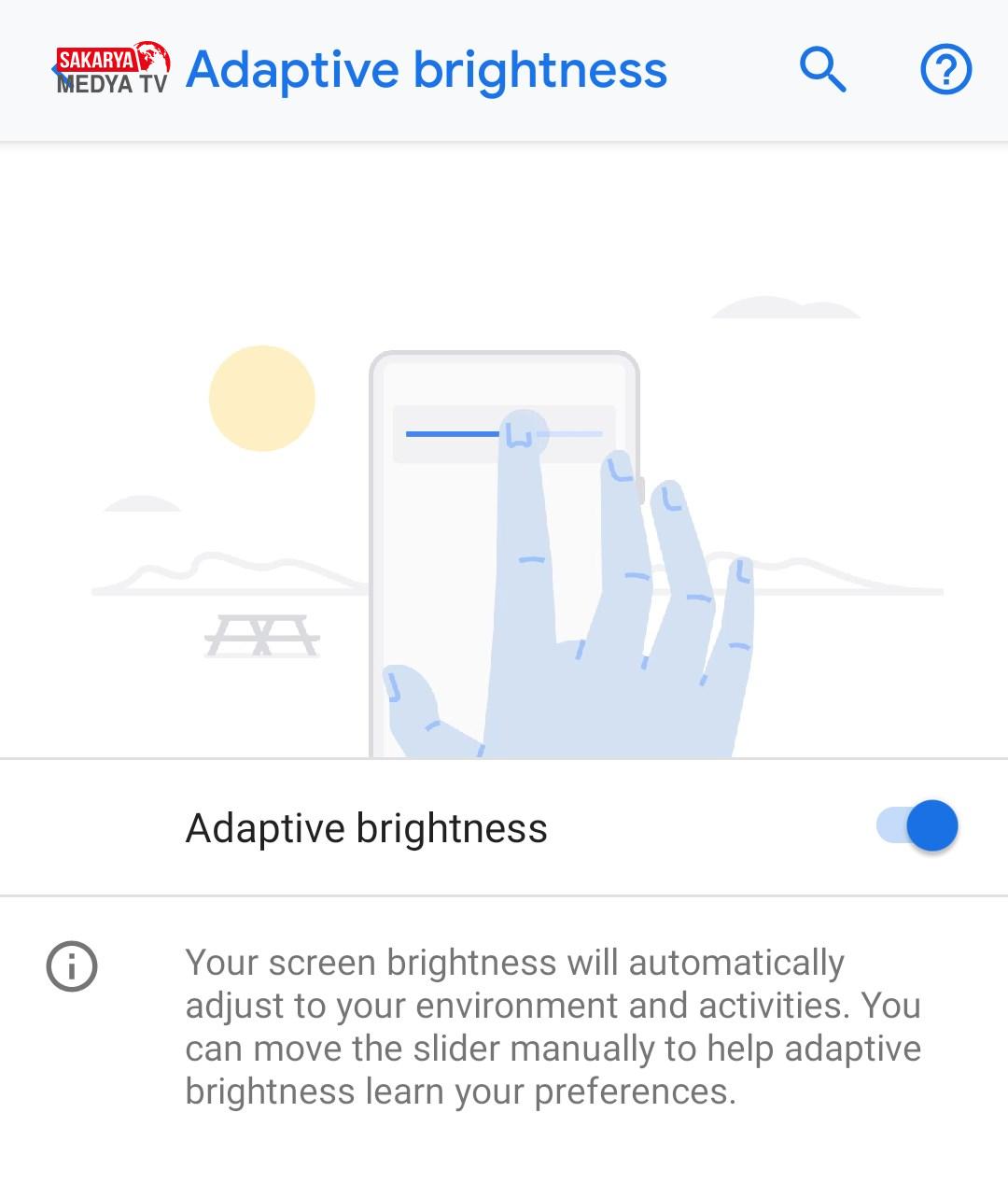Open settings search
Image resolution: width=1008 pixels, height=1183 pixels.
click(x=822, y=70)
